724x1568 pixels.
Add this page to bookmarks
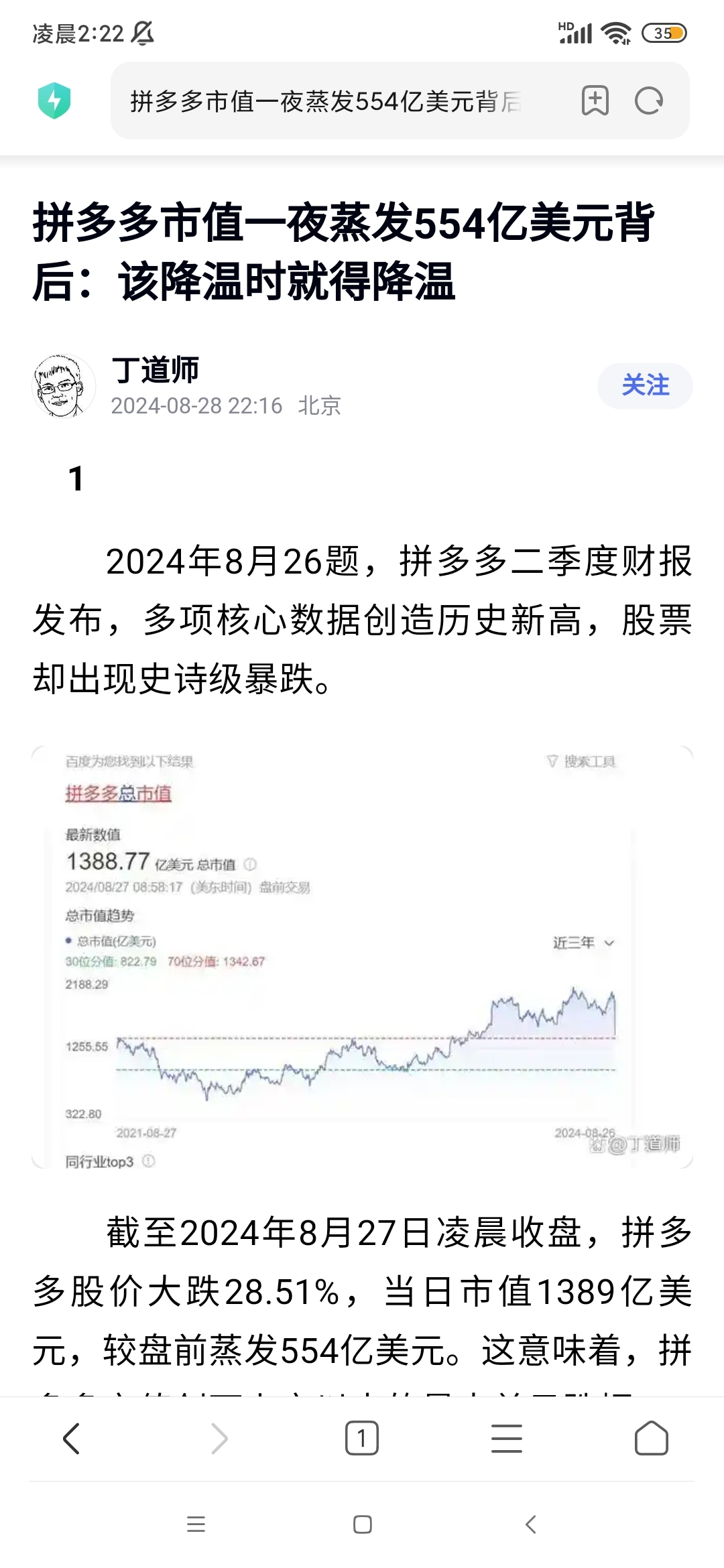click(595, 101)
